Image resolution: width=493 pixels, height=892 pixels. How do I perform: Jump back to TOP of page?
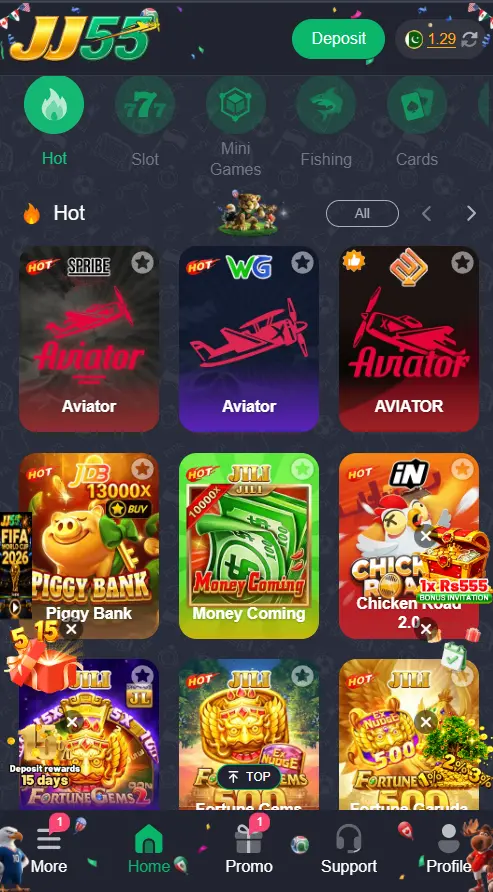(249, 777)
